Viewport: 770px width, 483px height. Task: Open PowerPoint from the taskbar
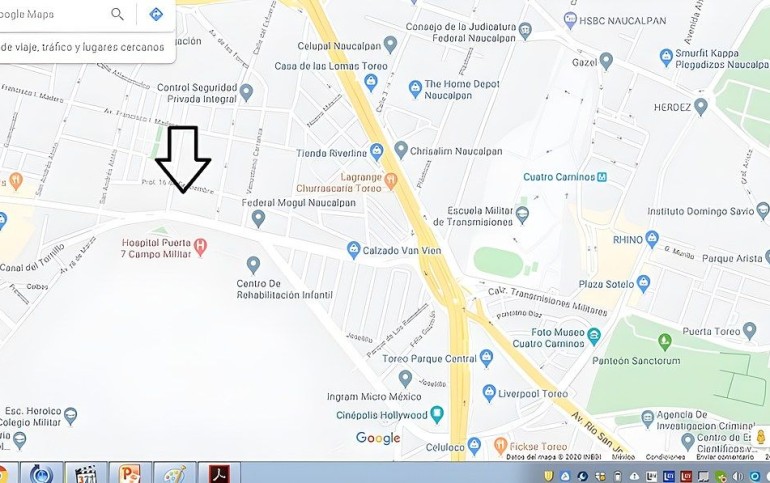(x=130, y=472)
